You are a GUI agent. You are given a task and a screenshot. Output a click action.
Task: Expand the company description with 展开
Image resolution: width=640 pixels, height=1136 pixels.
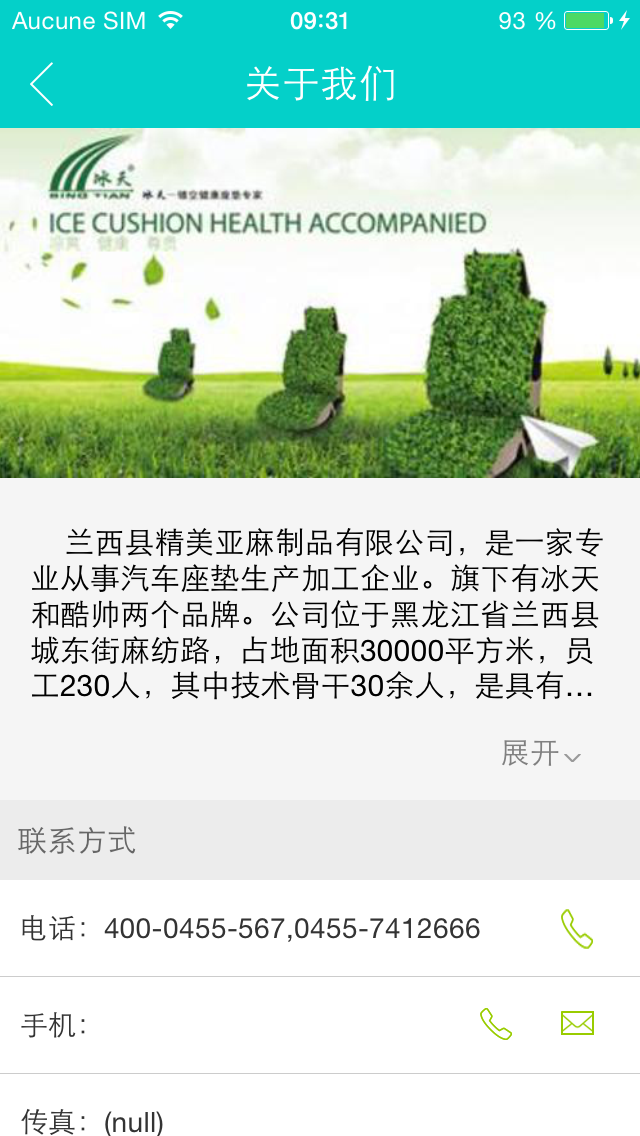point(541,753)
